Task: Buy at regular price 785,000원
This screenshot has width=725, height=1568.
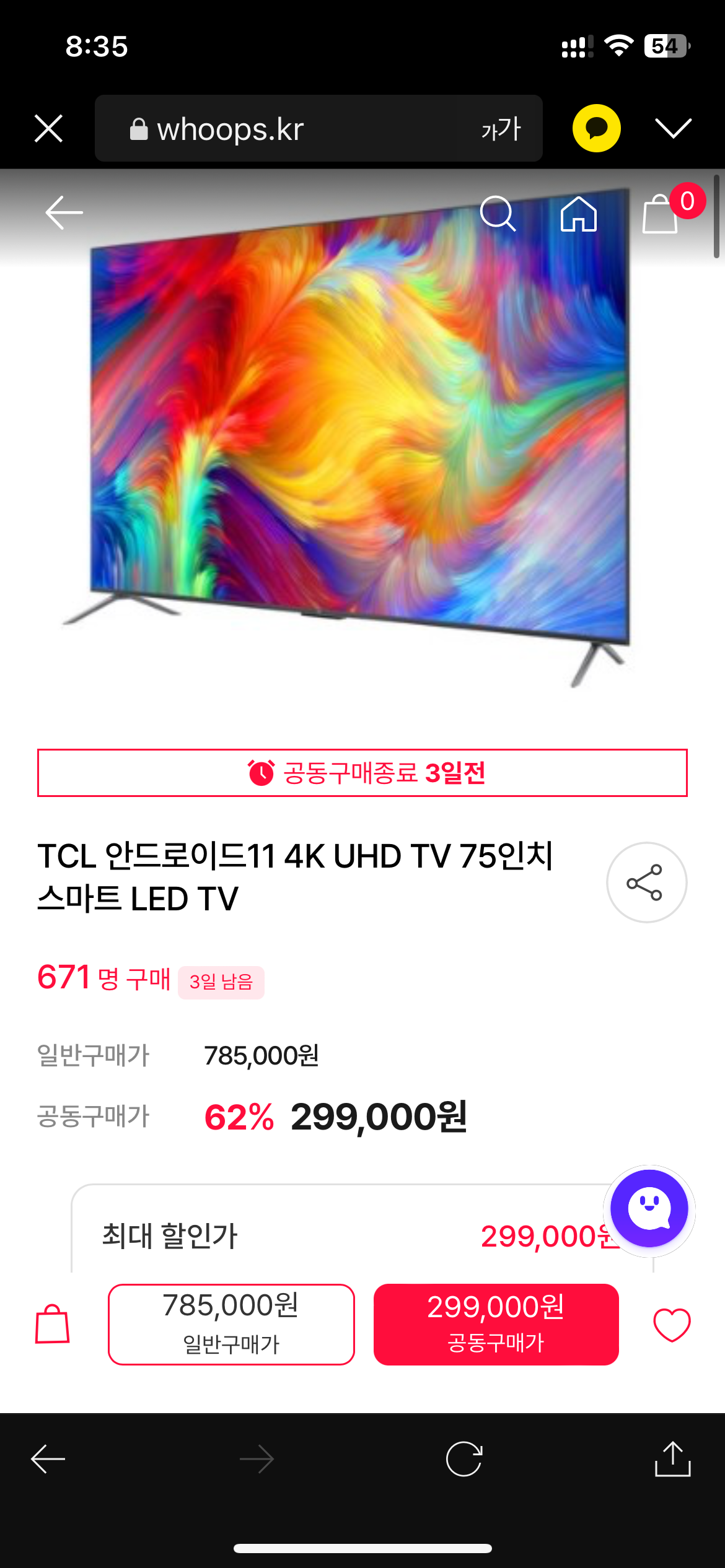Action: [231, 1324]
